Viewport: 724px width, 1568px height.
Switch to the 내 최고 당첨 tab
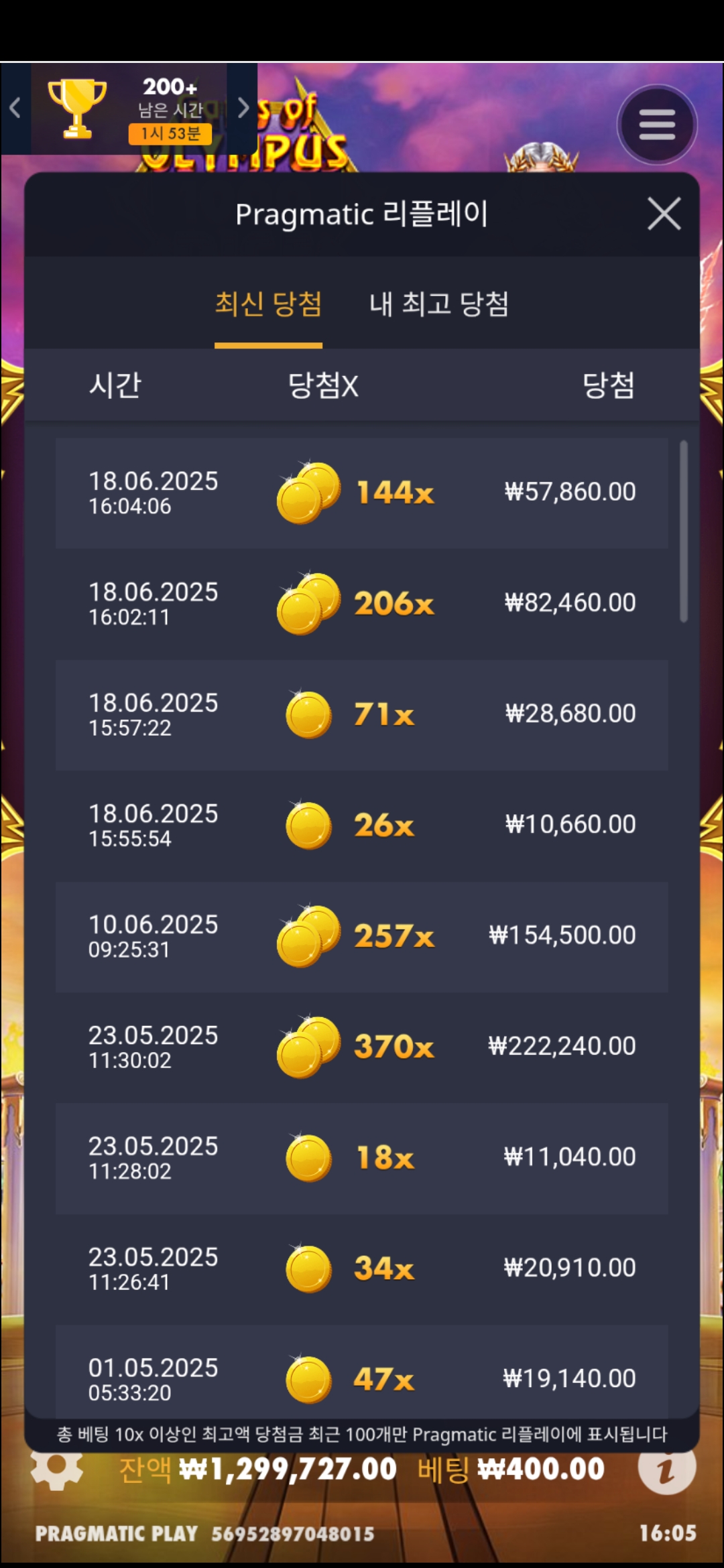439,304
